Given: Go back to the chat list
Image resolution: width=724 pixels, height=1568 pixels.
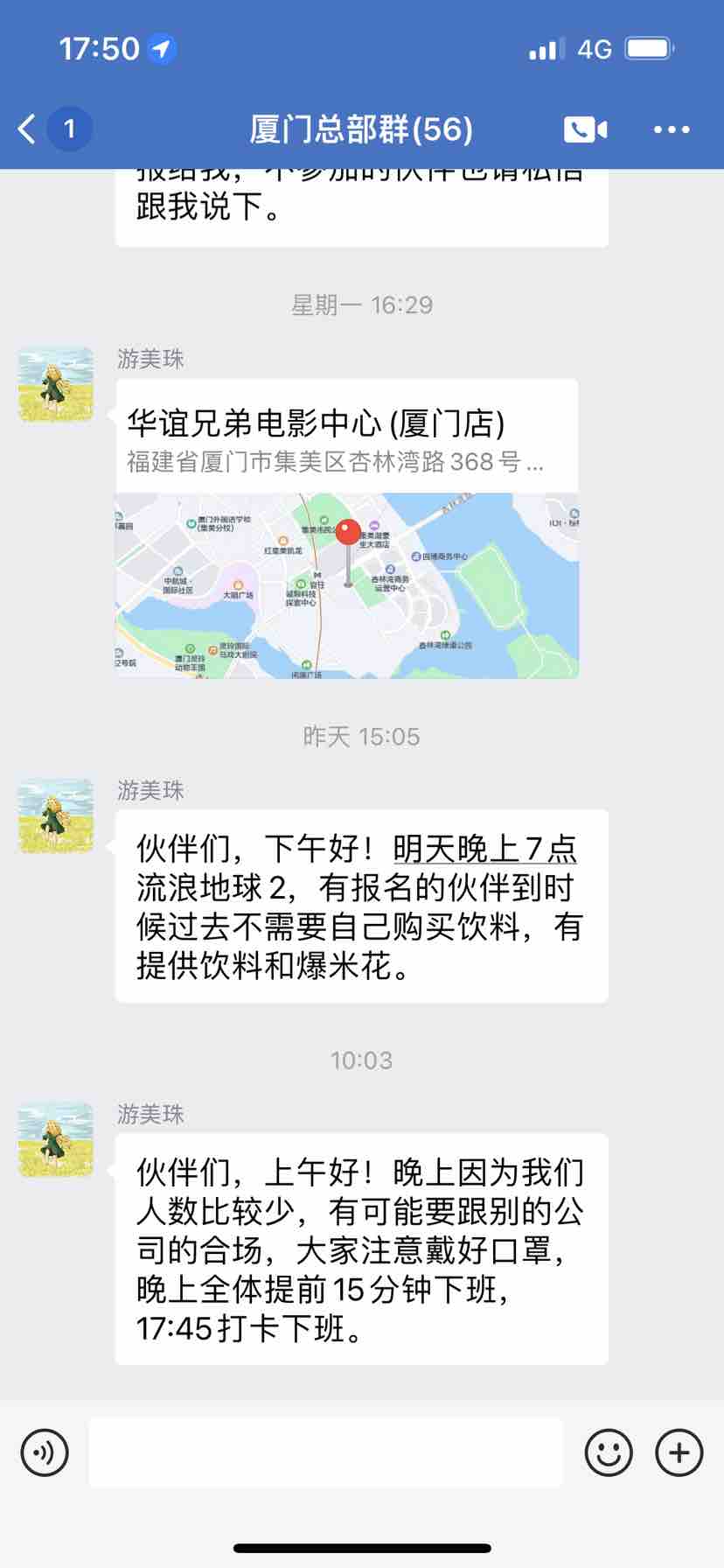Looking at the screenshot, I should [x=28, y=129].
